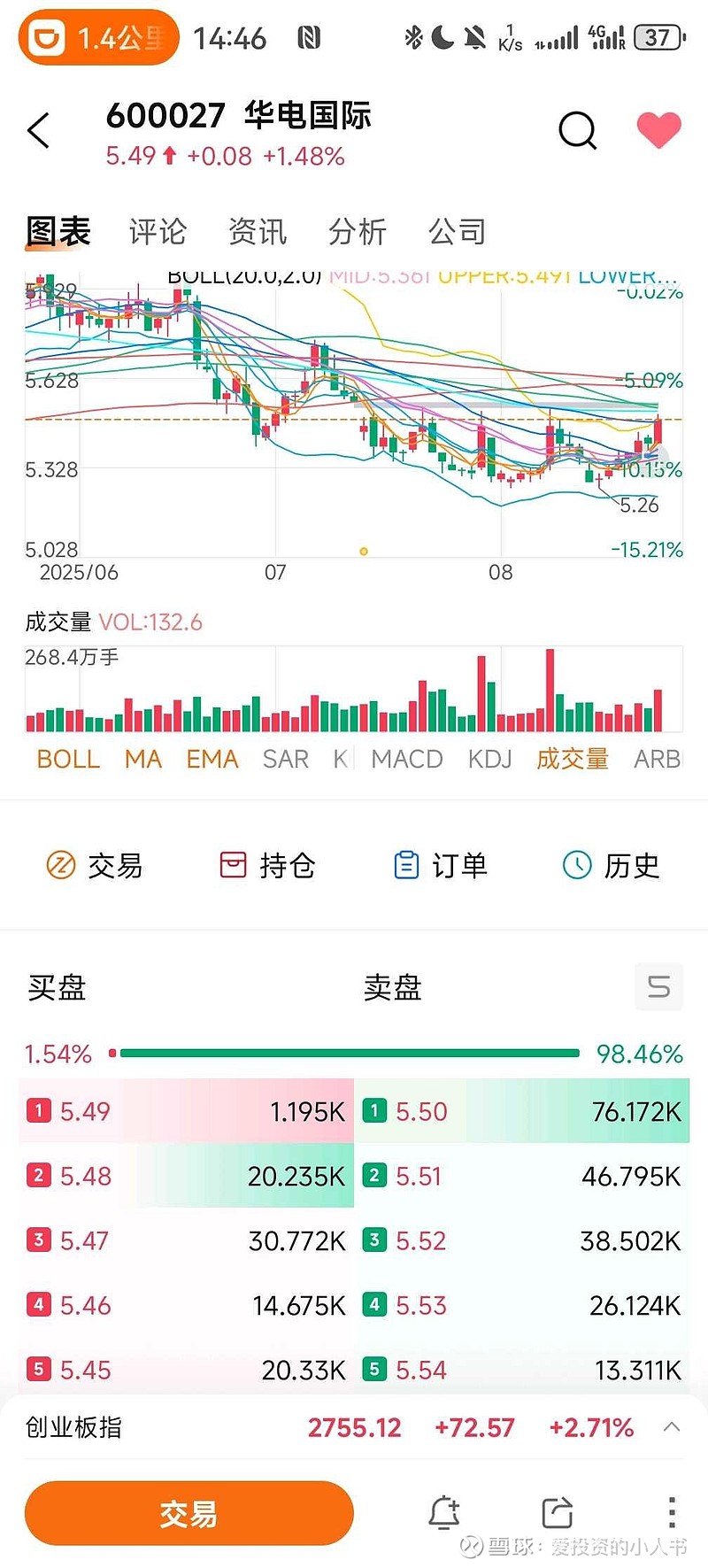This screenshot has width=708, height=1568.
Task: Open the three-dot more menu
Action: pos(672,1512)
